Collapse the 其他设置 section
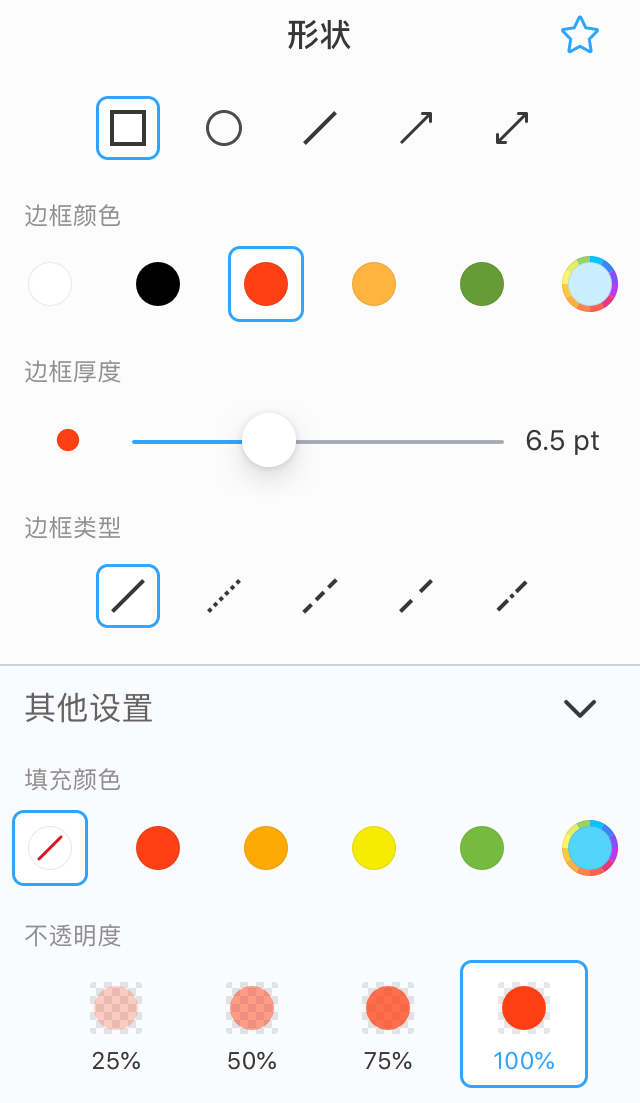The height and width of the screenshot is (1103, 640). [580, 708]
